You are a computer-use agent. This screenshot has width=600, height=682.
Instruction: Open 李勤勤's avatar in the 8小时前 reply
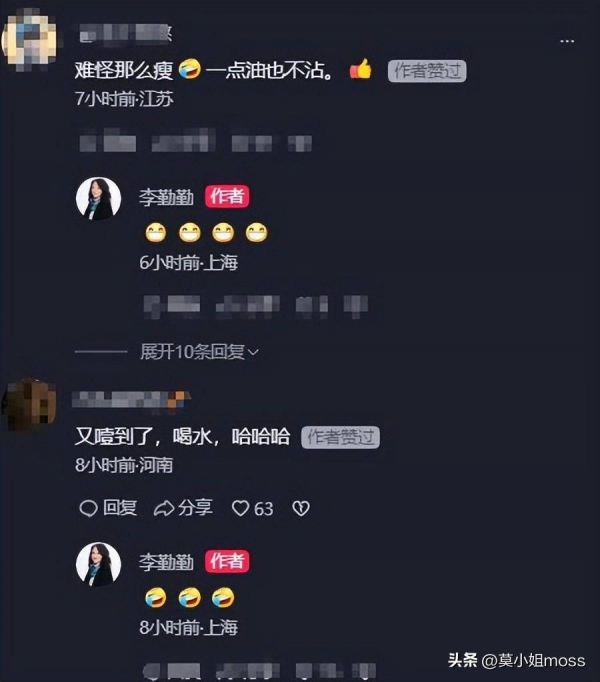pyautogui.click(x=98, y=564)
